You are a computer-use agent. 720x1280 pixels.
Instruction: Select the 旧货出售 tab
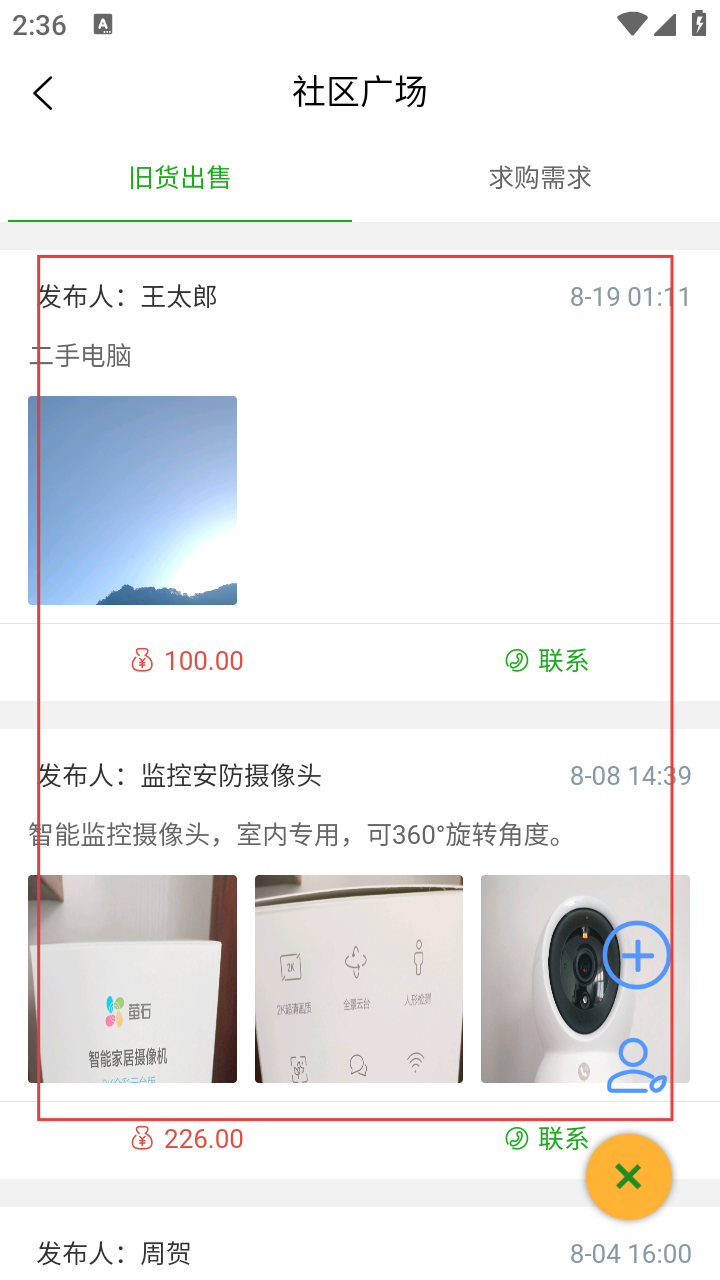click(180, 178)
